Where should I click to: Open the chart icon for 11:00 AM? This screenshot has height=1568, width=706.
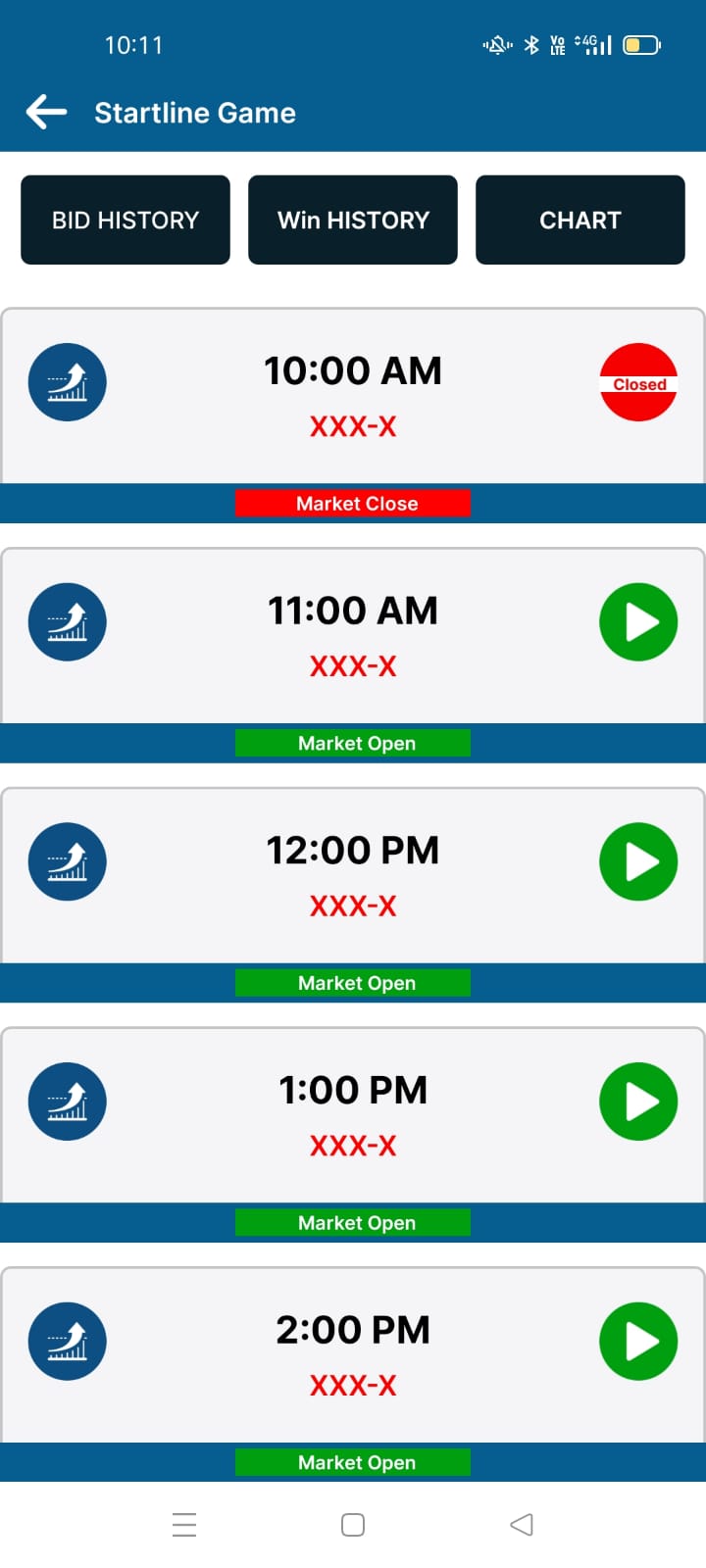tap(68, 622)
